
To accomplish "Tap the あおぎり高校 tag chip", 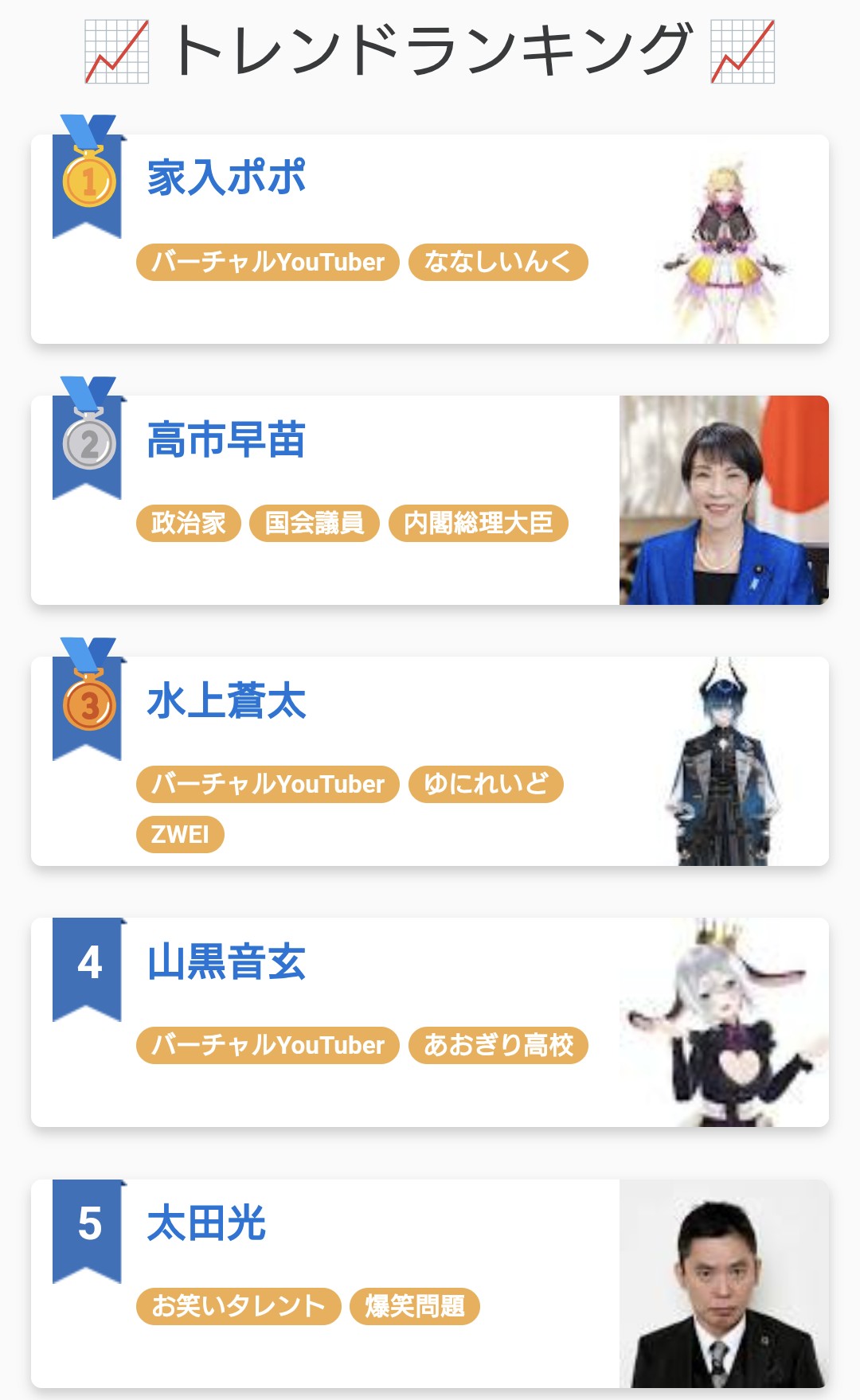I will pyautogui.click(x=498, y=1045).
